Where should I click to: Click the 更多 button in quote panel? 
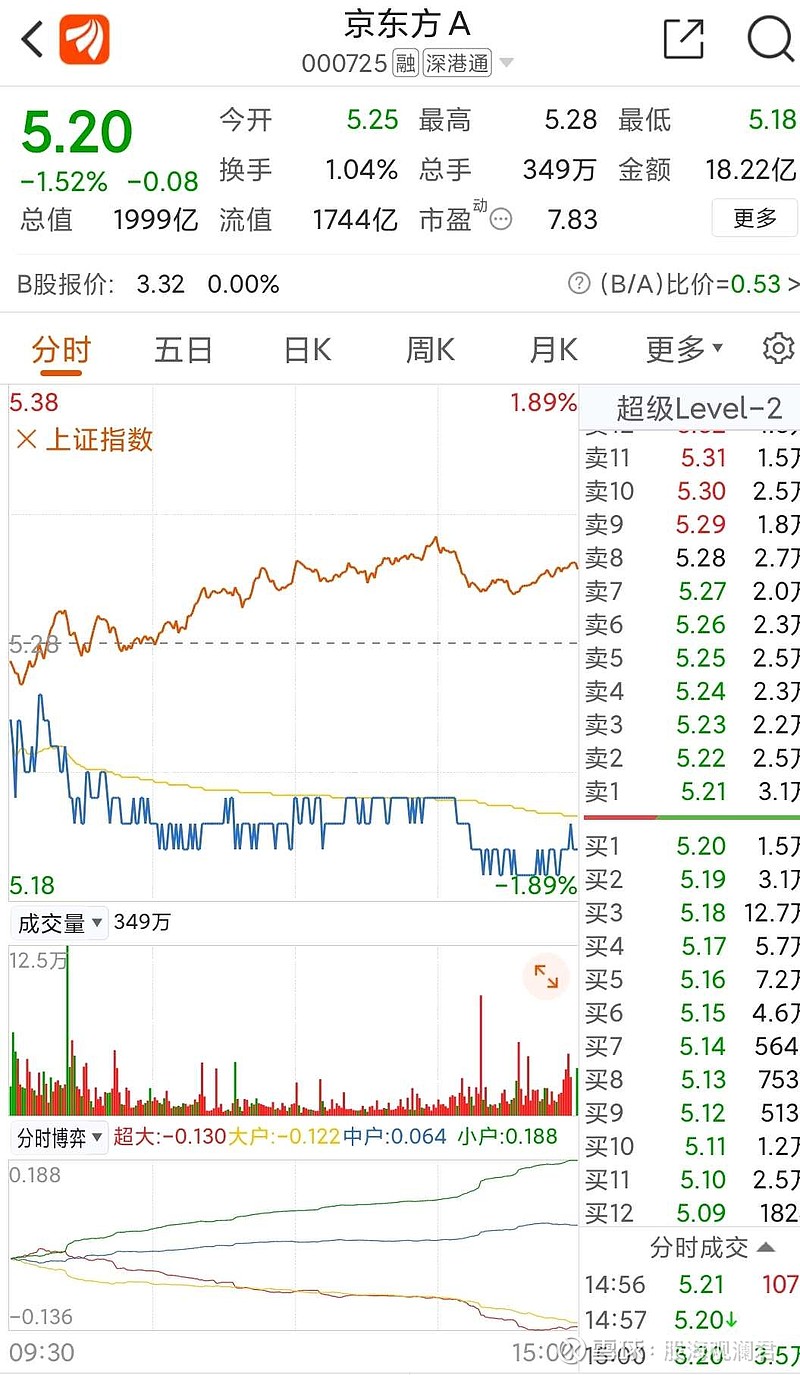point(754,219)
